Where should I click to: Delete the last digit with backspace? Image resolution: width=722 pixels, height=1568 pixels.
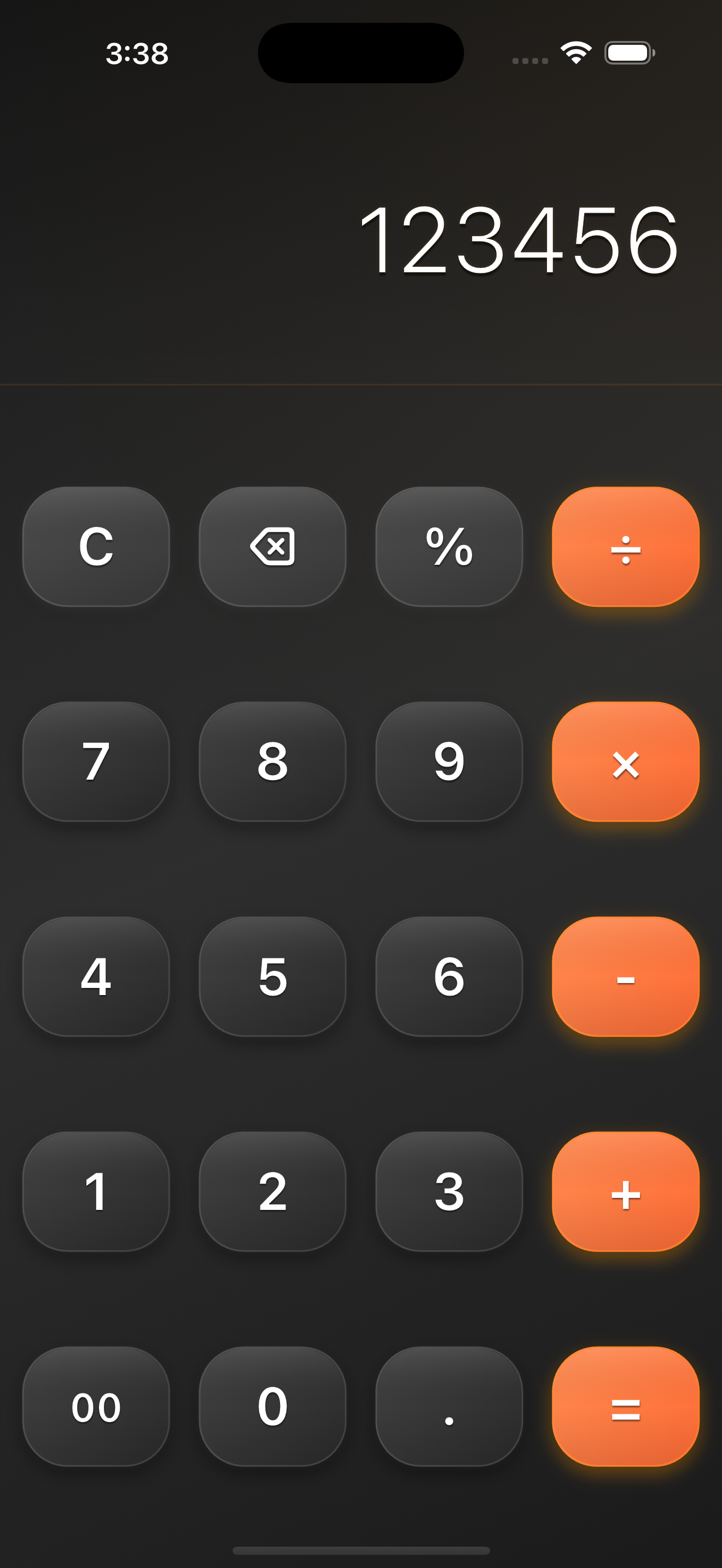pyautogui.click(x=272, y=546)
